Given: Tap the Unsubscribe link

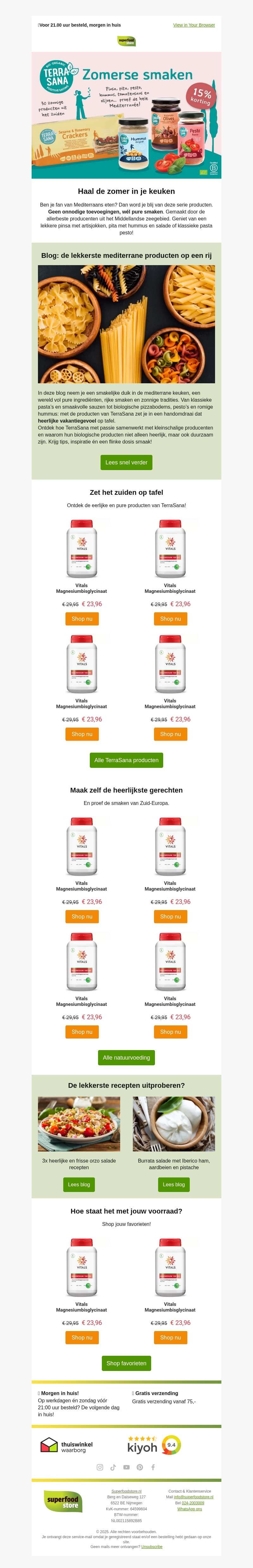Looking at the screenshot, I should tap(152, 1546).
